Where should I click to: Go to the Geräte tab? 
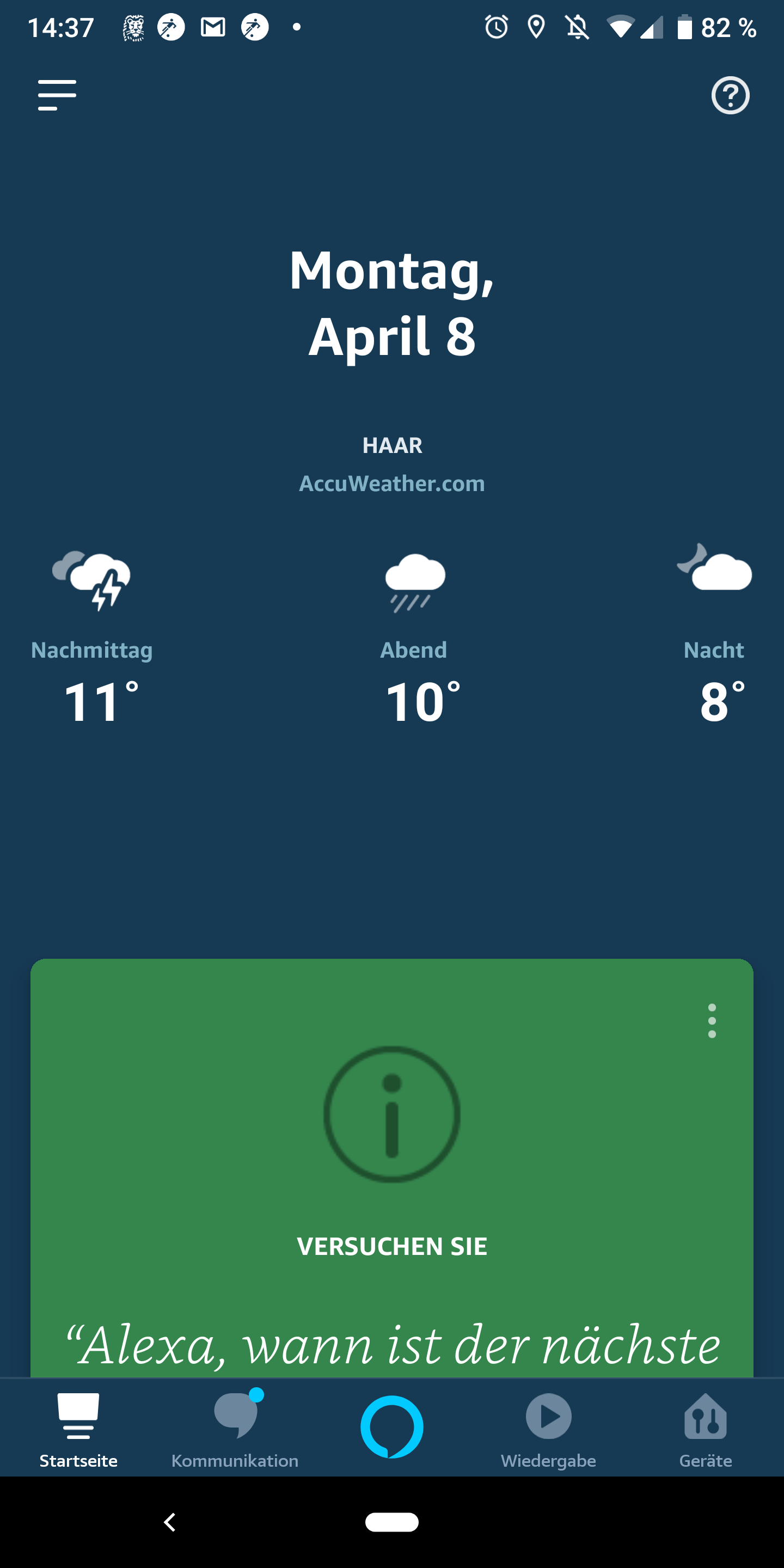pos(706,1426)
